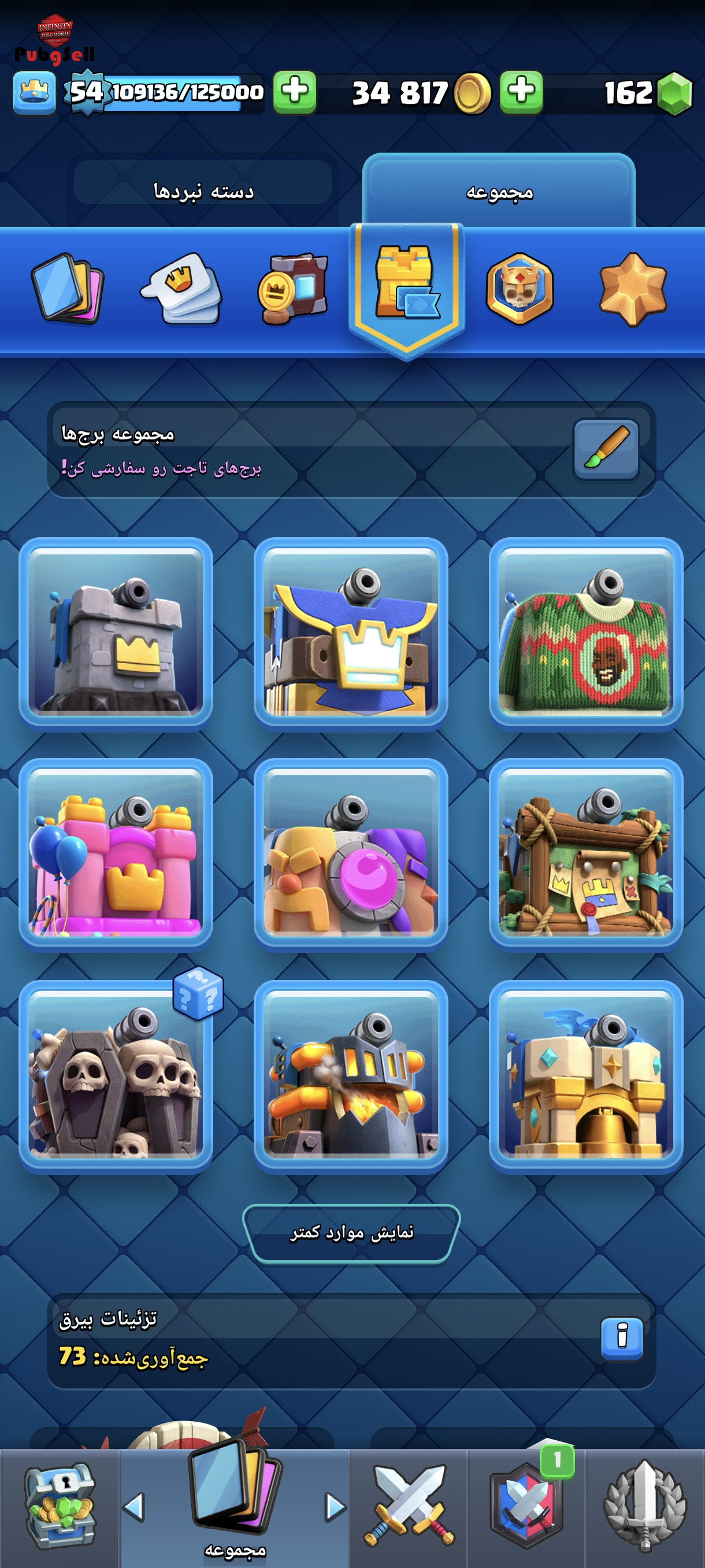
Task: Go to the battle crossed swords tab
Action: point(409,1506)
